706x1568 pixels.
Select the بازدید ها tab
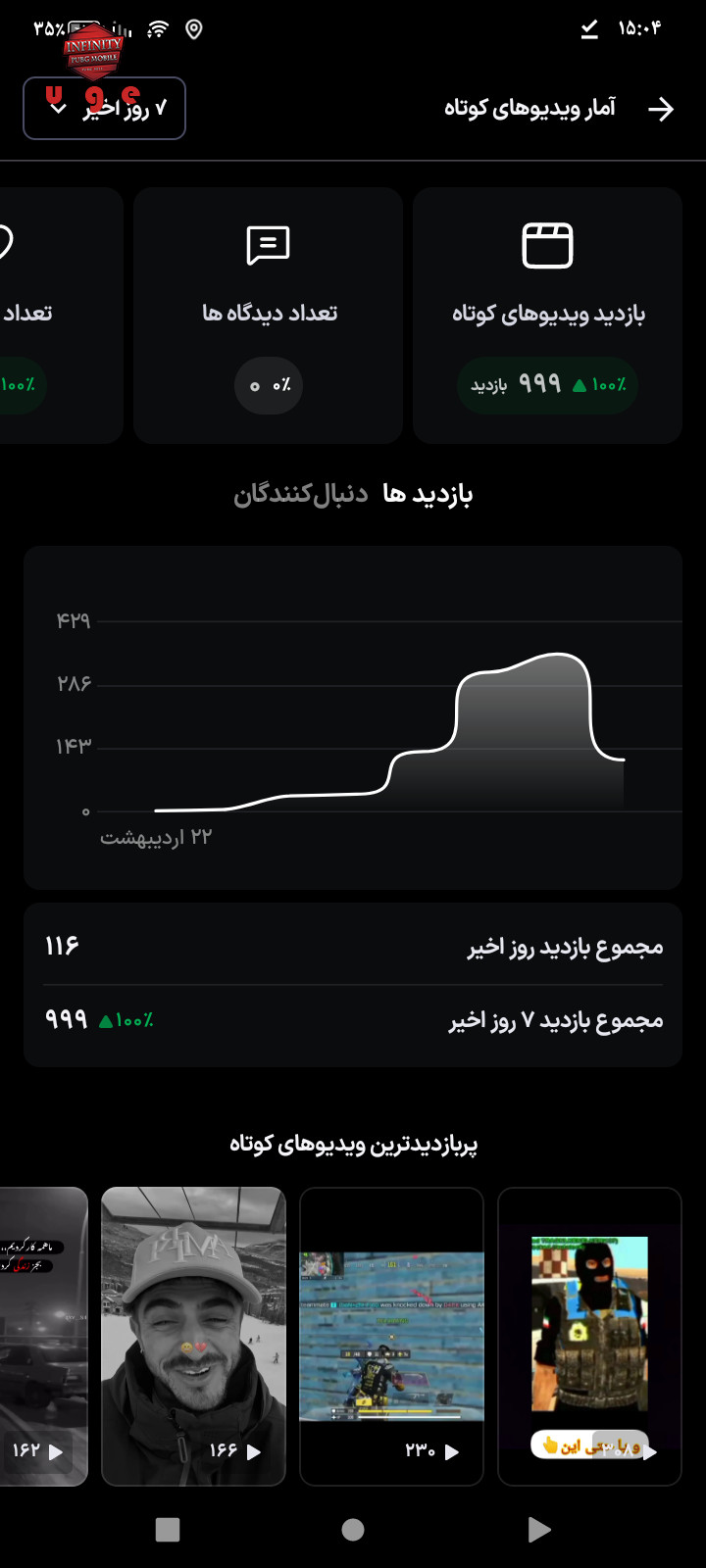pos(428,494)
